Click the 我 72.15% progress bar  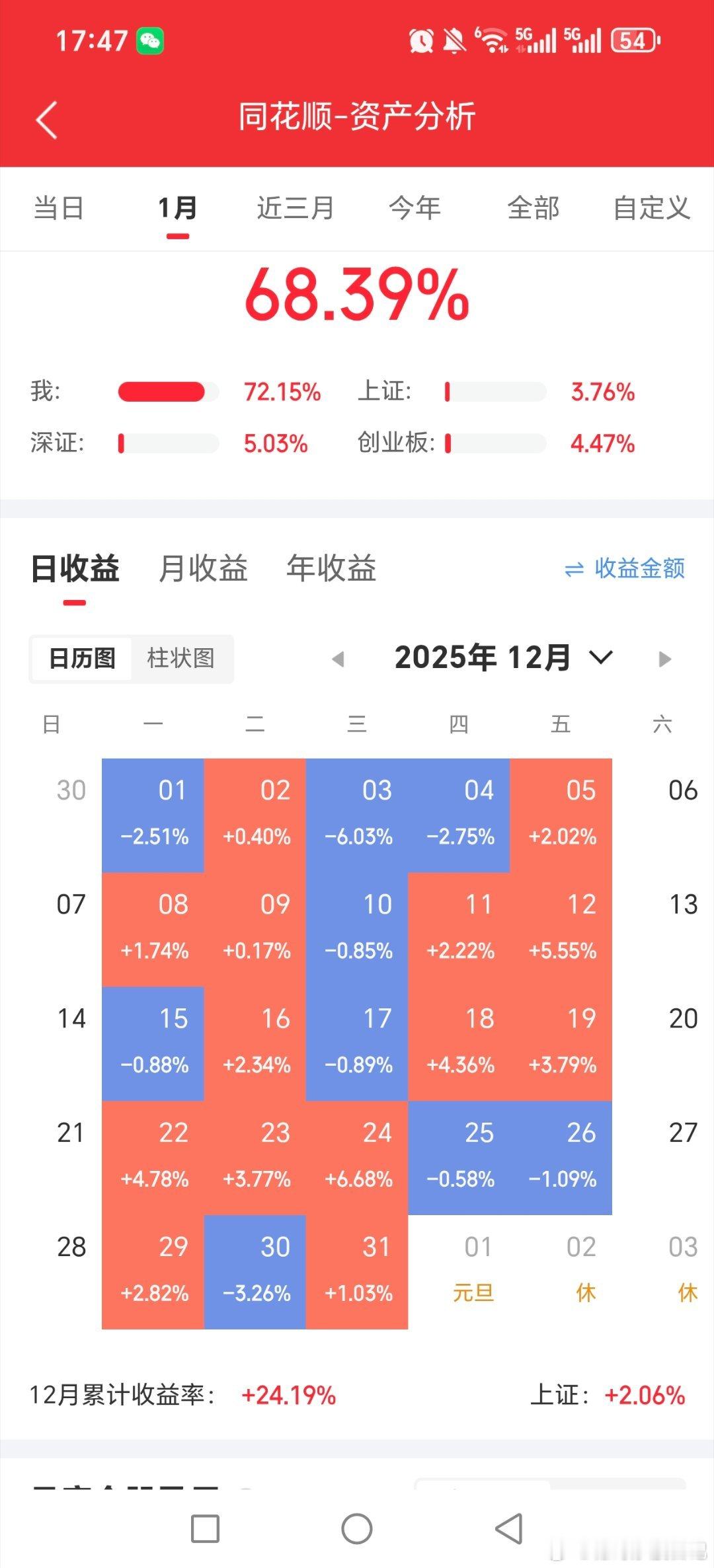(x=165, y=391)
